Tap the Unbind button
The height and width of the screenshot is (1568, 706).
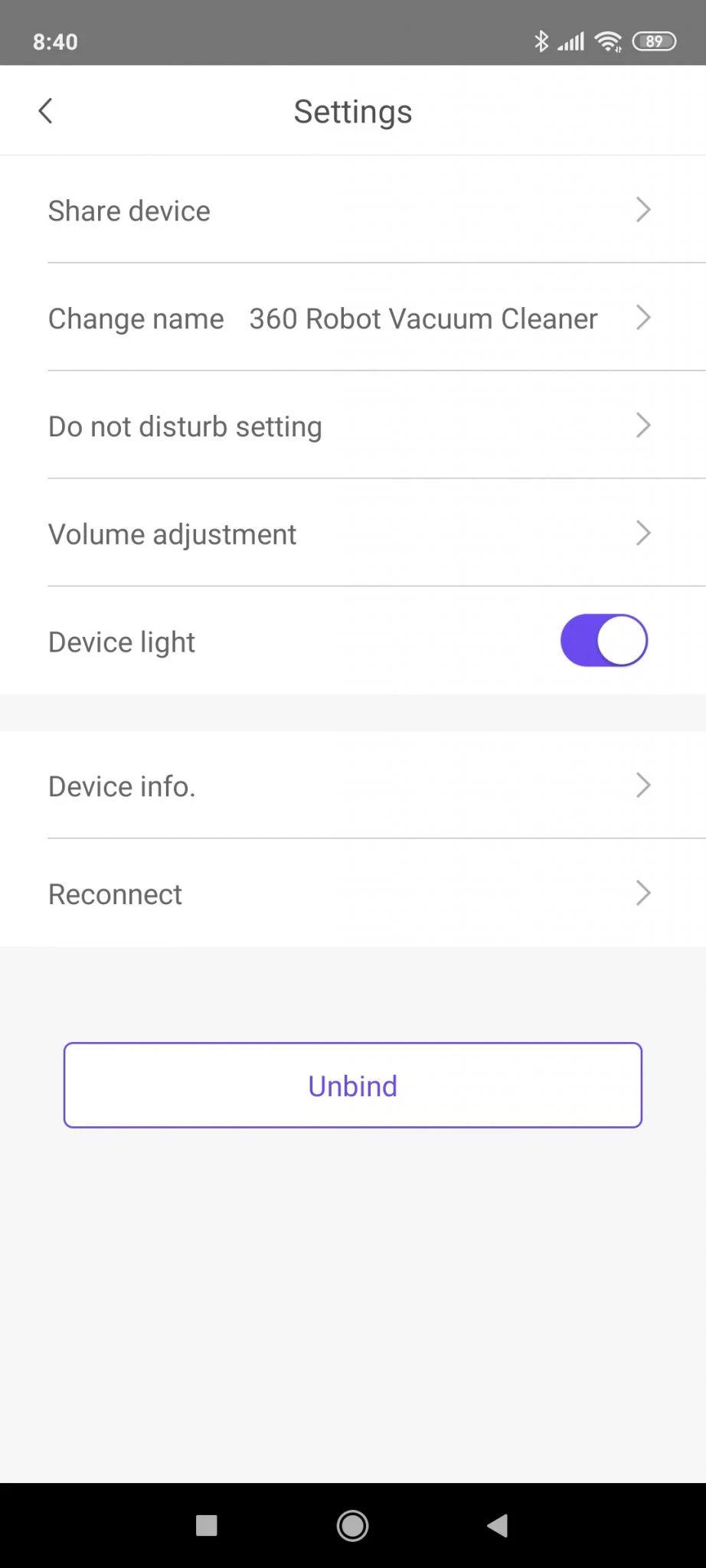[x=352, y=1085]
